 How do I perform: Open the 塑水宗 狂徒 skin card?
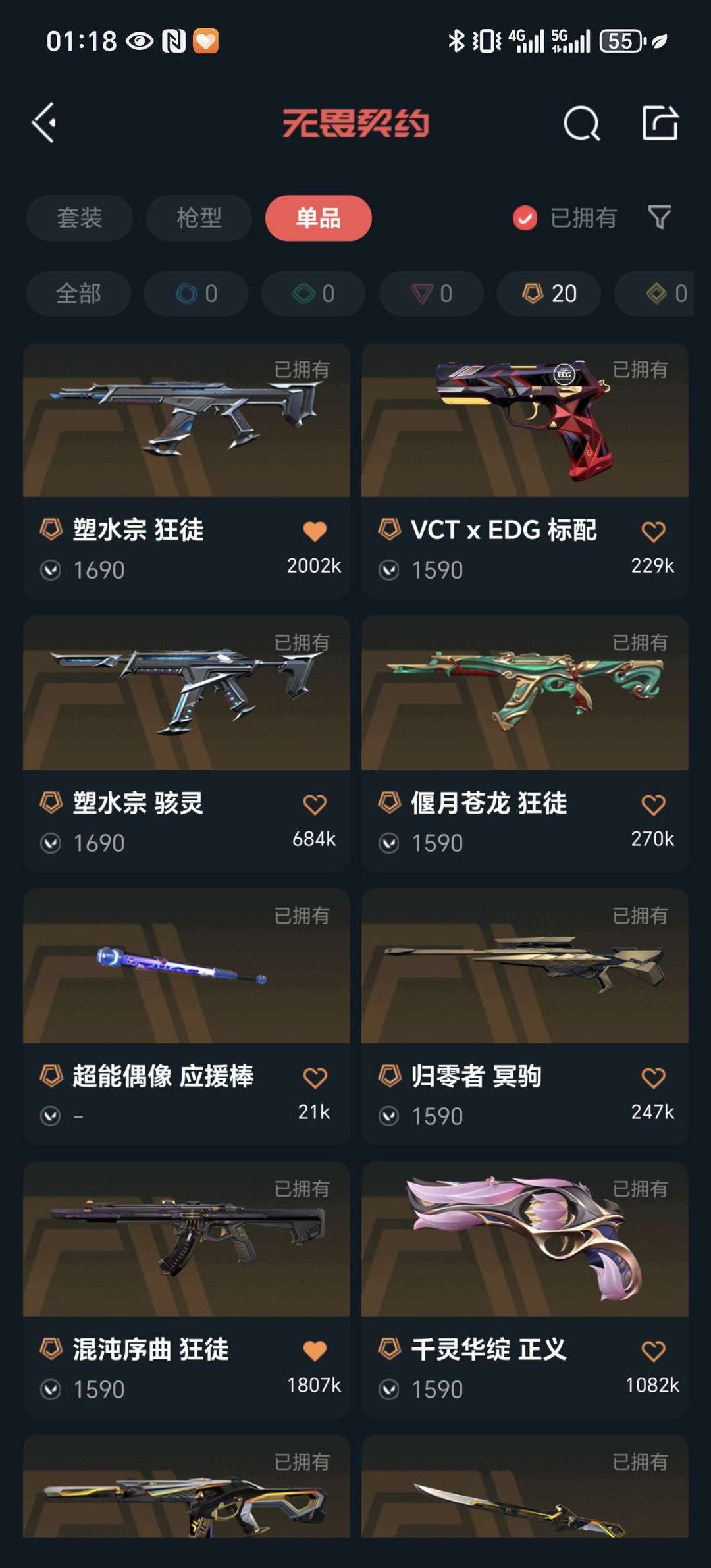pyautogui.click(x=186, y=421)
